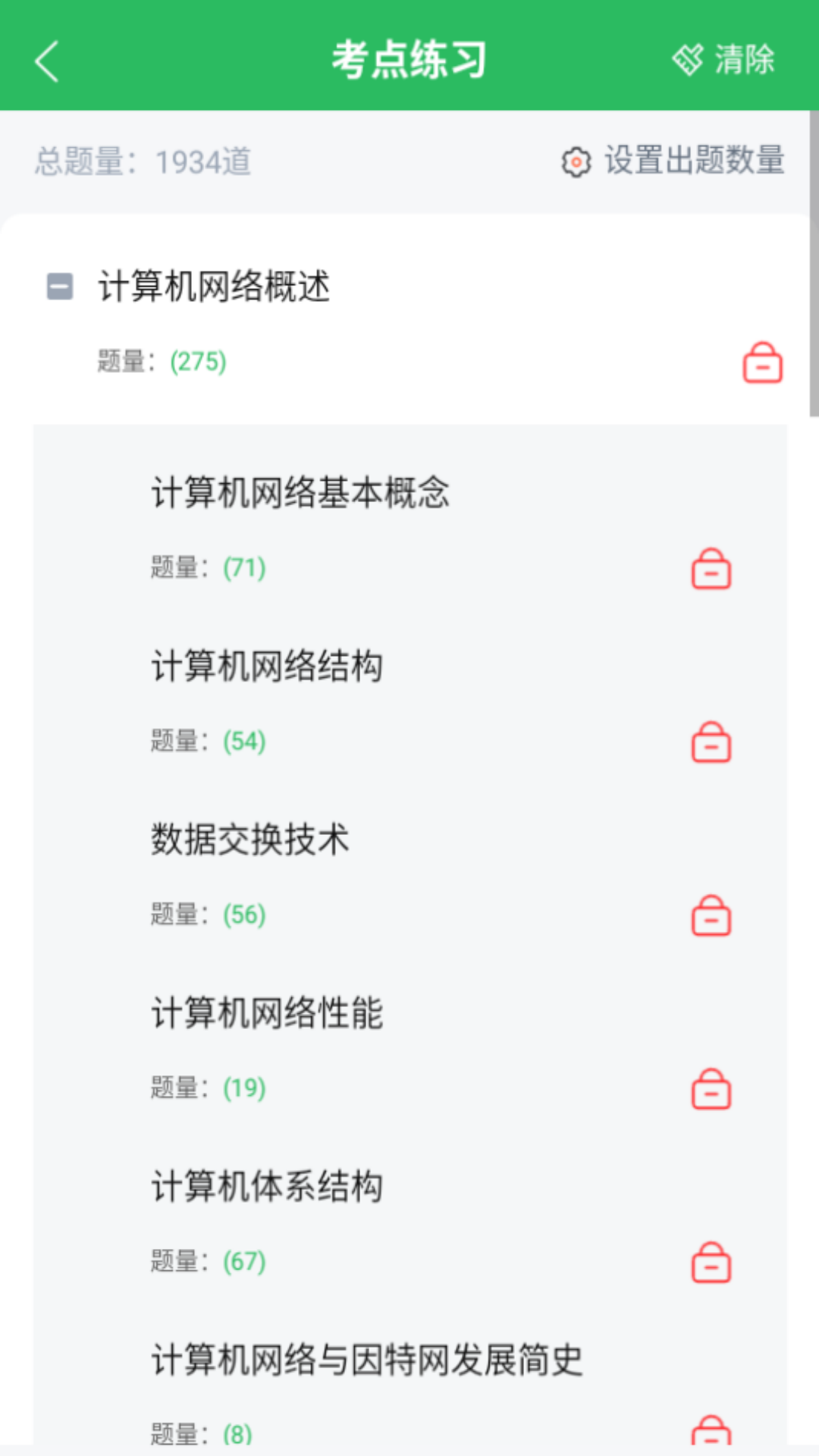Screen dimensions: 819x1456
Task: Tap the lock icon beside 计算机网络性能
Action: (x=711, y=1090)
